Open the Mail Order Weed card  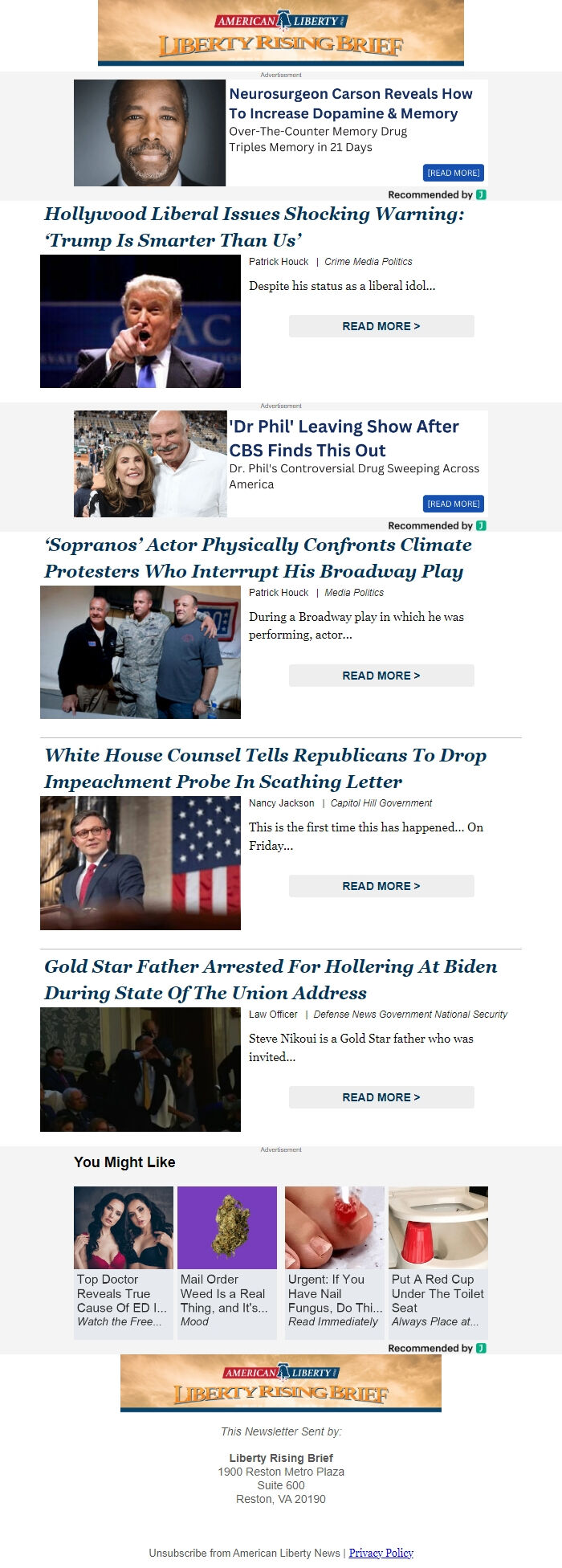pos(226,1261)
